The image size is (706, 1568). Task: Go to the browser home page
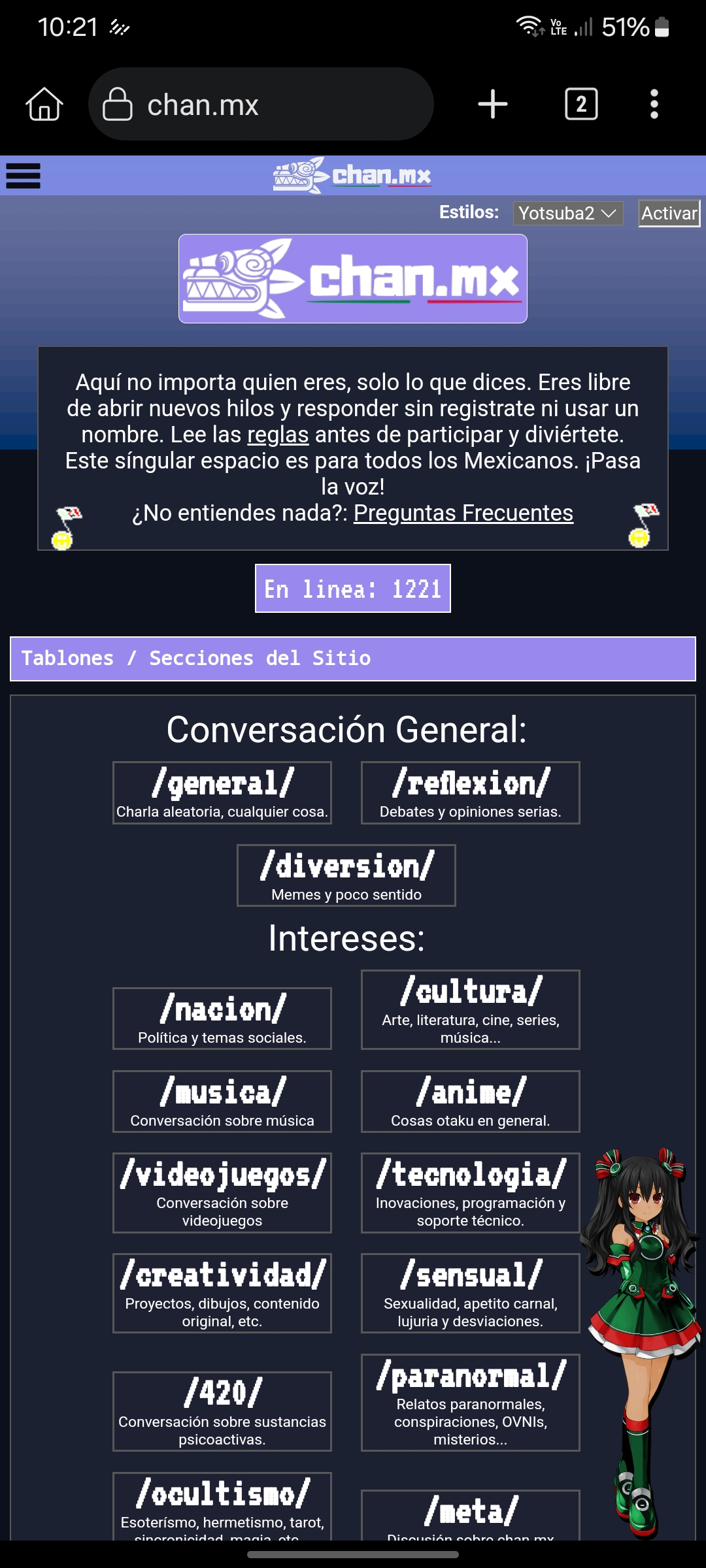click(x=44, y=105)
